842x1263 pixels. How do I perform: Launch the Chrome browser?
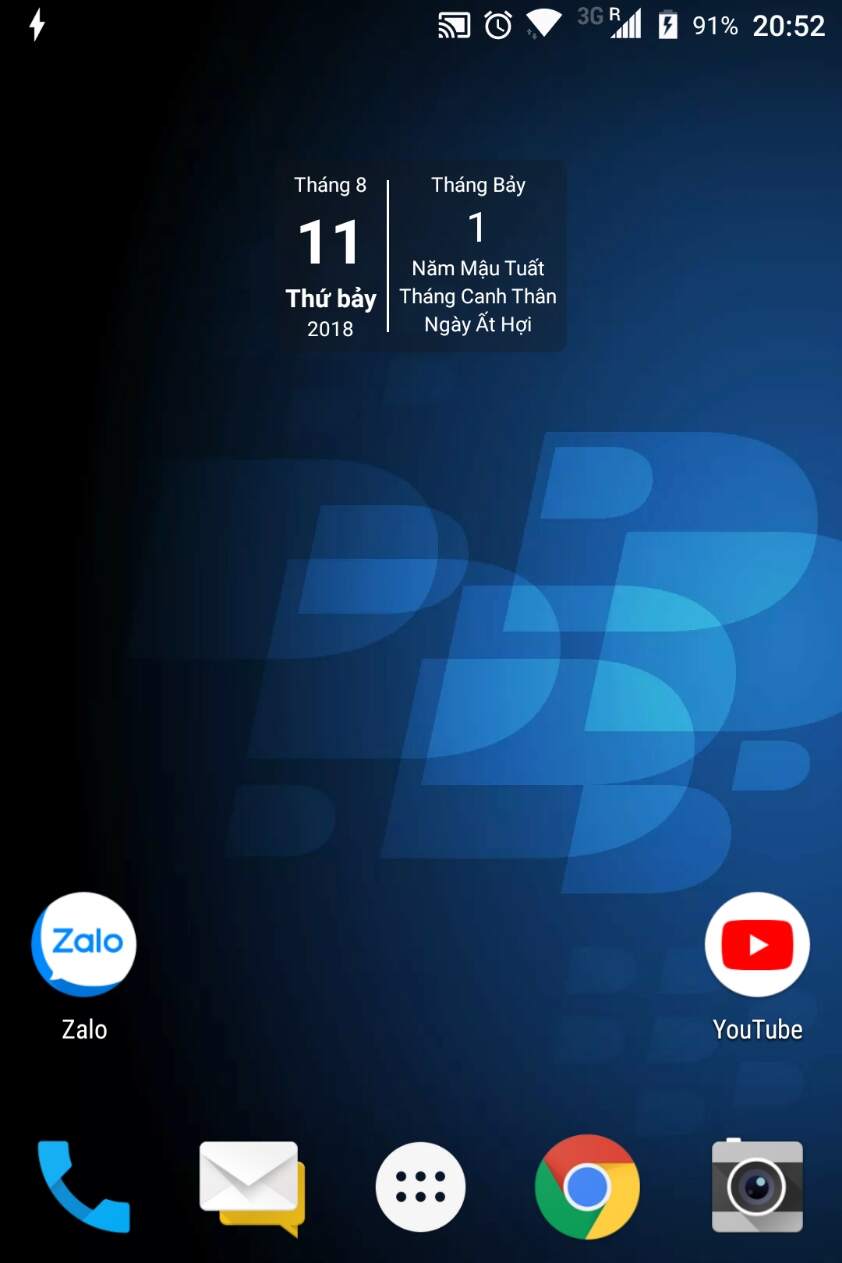[587, 1187]
